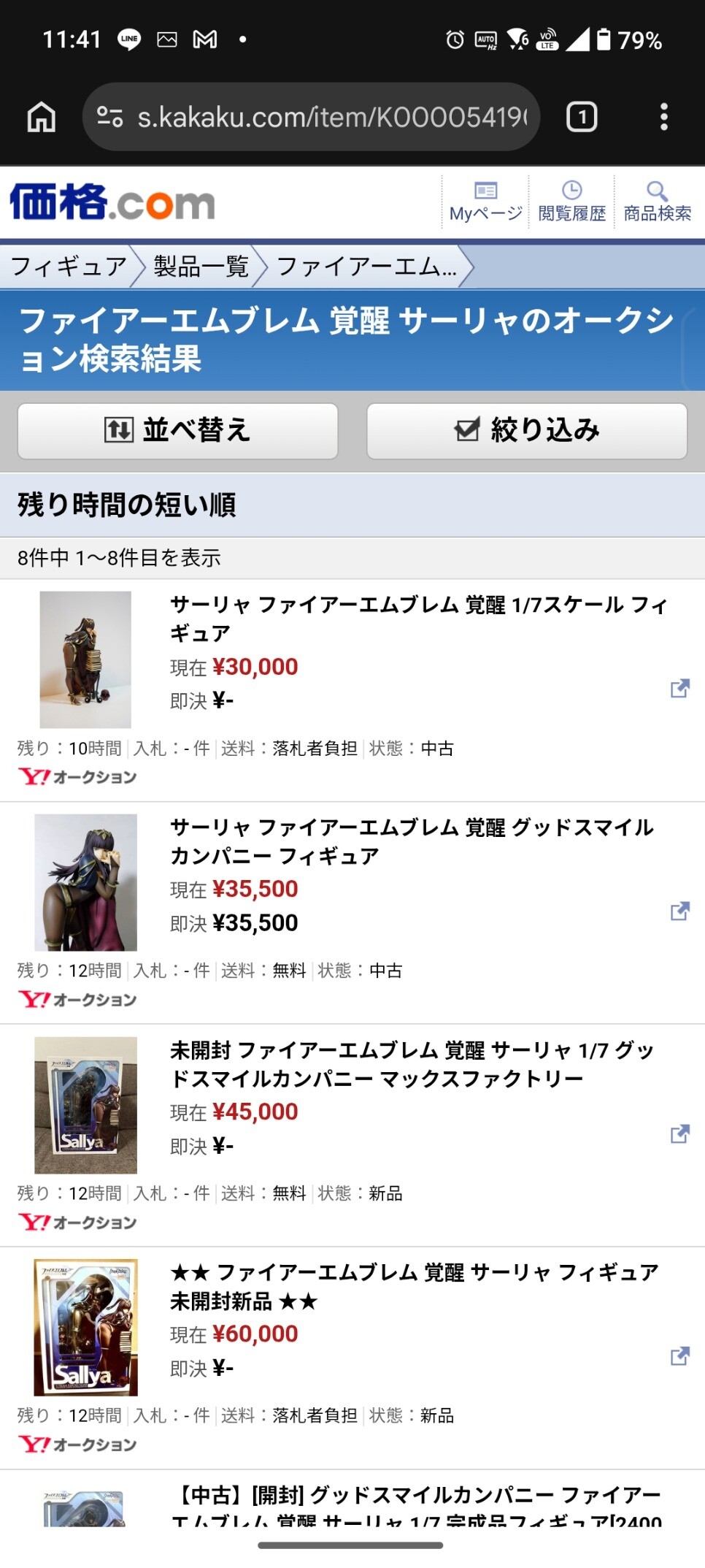Tap the kakaku.com logo
Image resolution: width=705 pixels, height=1568 pixels.
coord(112,202)
